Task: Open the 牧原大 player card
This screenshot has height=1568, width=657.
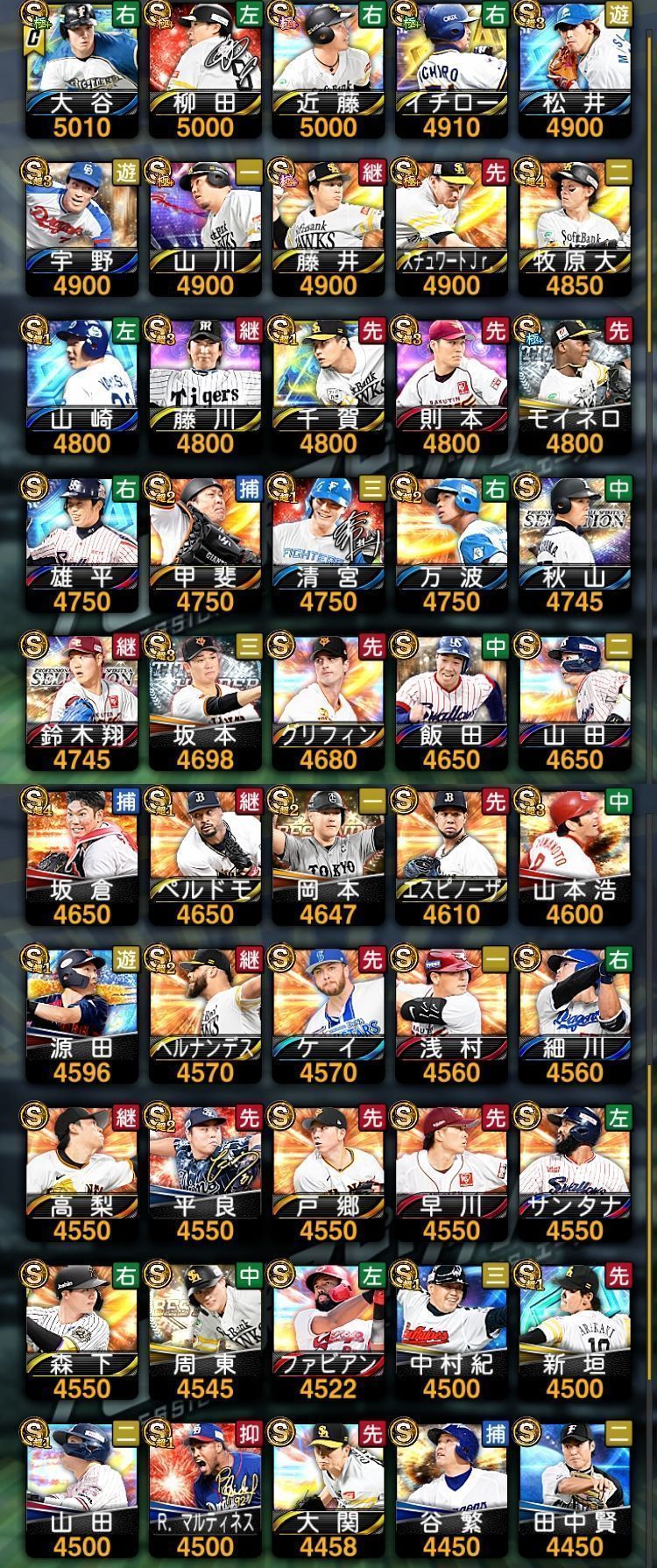Action: tap(575, 228)
